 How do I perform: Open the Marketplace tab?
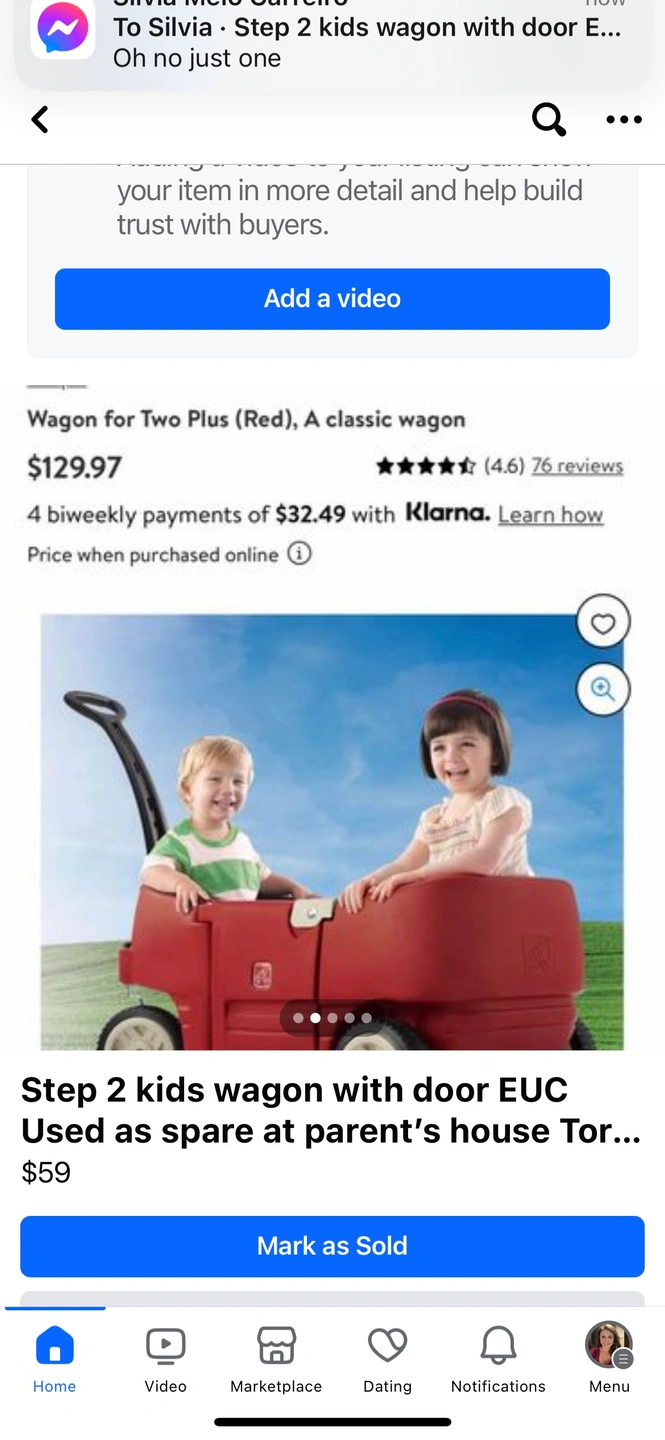[x=276, y=1358]
